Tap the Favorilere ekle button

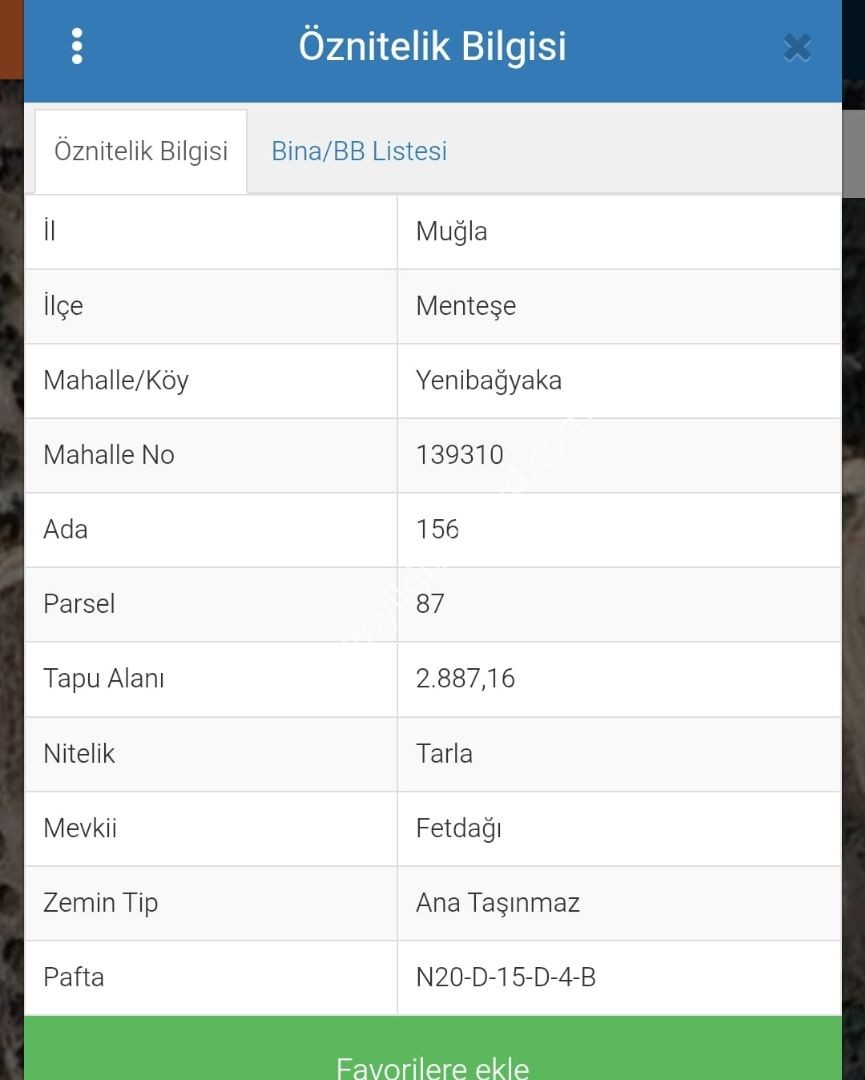pyautogui.click(x=432, y=1060)
